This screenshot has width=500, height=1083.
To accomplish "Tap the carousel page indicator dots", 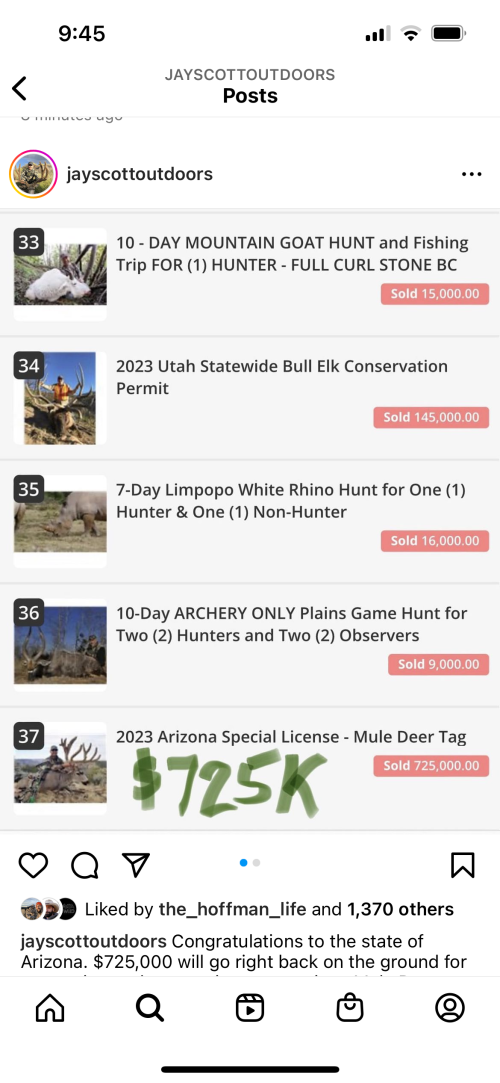I will pyautogui.click(x=249, y=863).
